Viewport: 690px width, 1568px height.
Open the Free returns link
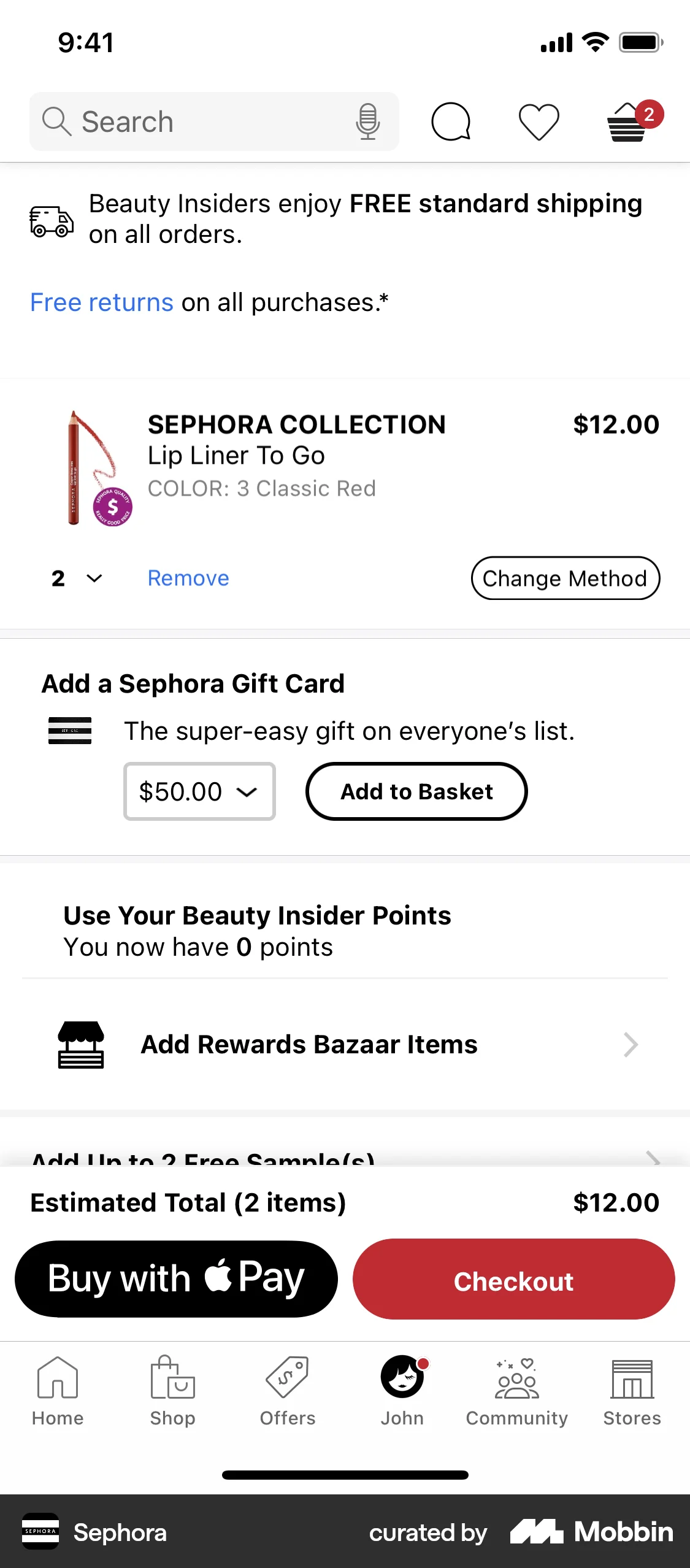(100, 302)
